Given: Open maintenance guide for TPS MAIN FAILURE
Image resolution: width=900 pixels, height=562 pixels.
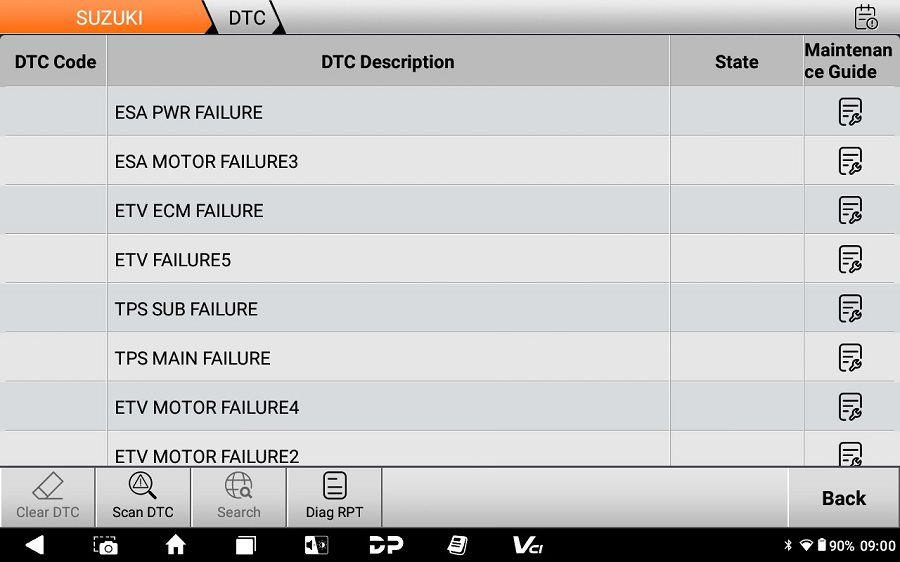Looking at the screenshot, I should (x=850, y=357).
